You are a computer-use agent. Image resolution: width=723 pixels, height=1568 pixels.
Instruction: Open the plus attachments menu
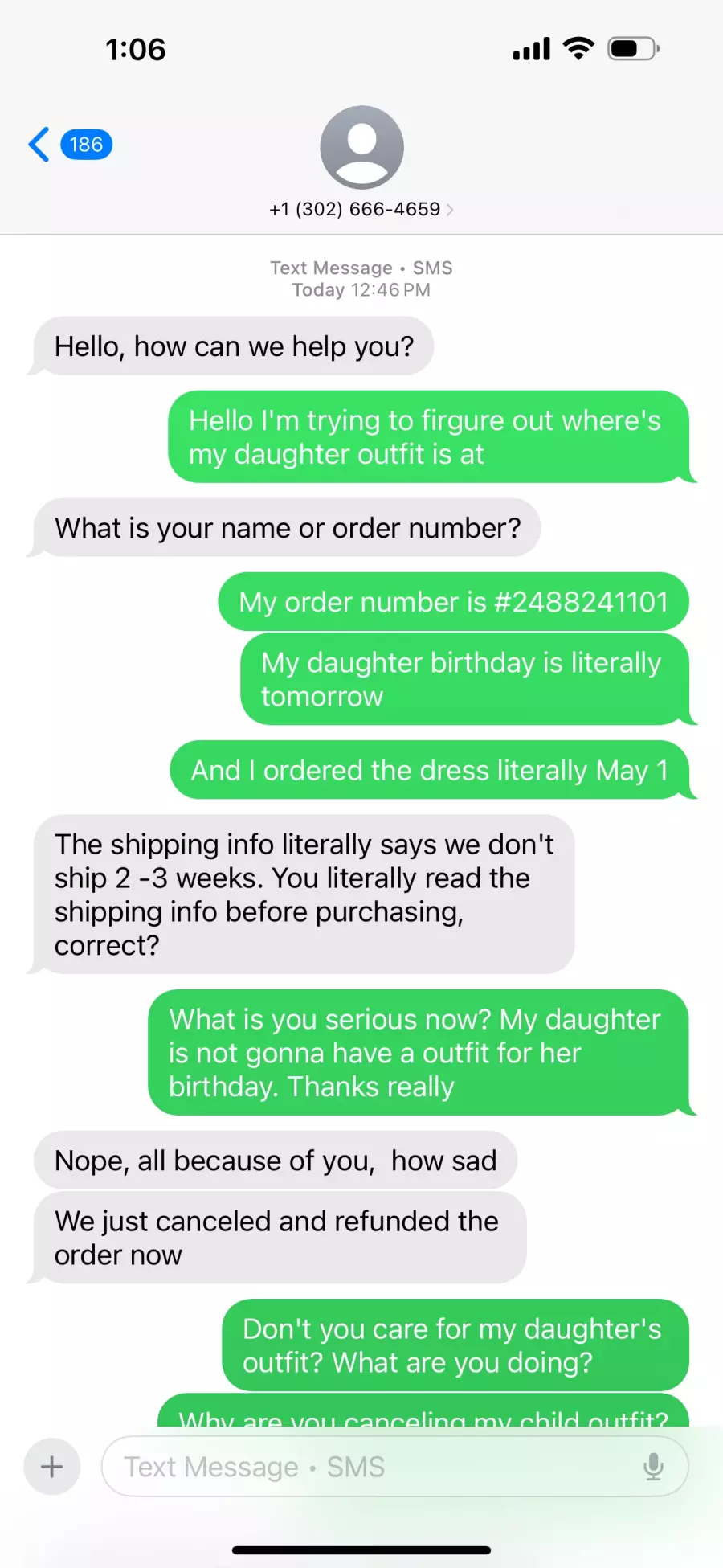click(x=52, y=1467)
